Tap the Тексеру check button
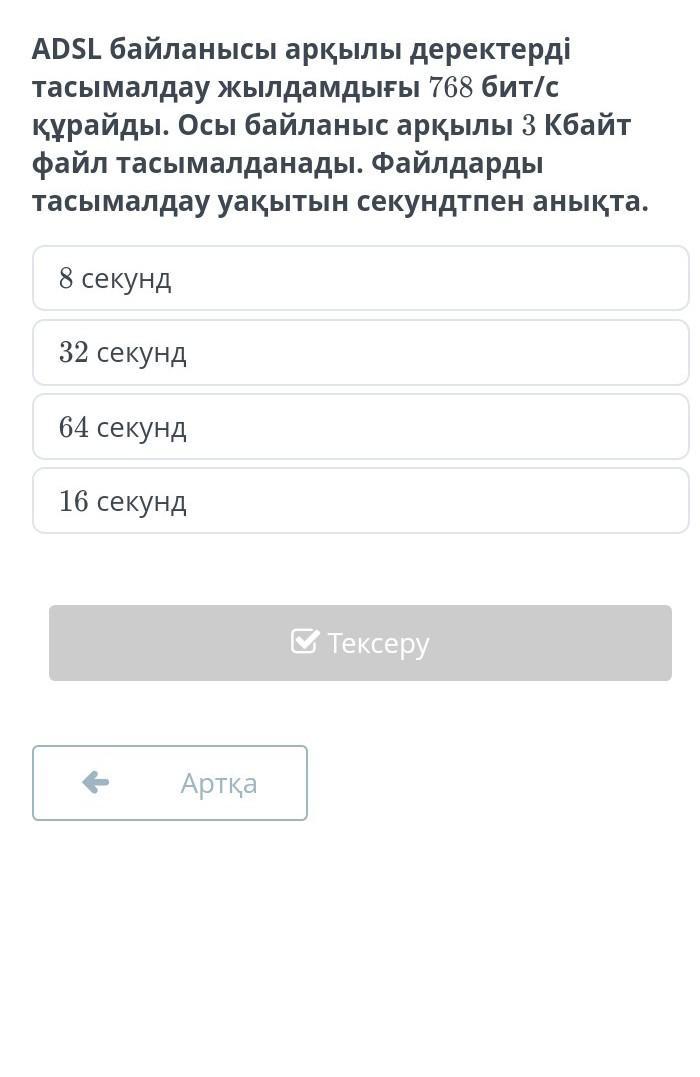The width and height of the screenshot is (700, 1077). (360, 643)
